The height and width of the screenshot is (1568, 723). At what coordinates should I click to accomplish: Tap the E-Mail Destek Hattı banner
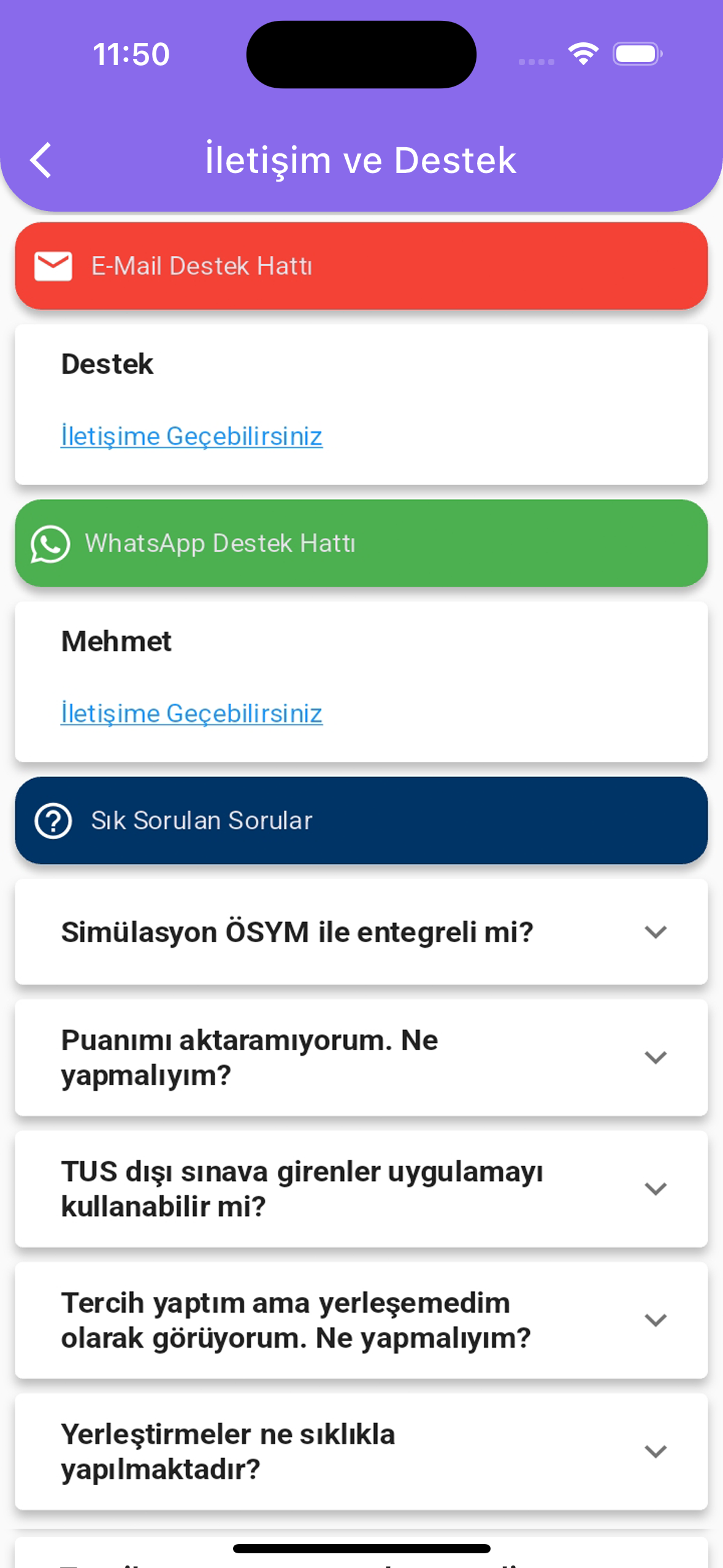coord(361,266)
